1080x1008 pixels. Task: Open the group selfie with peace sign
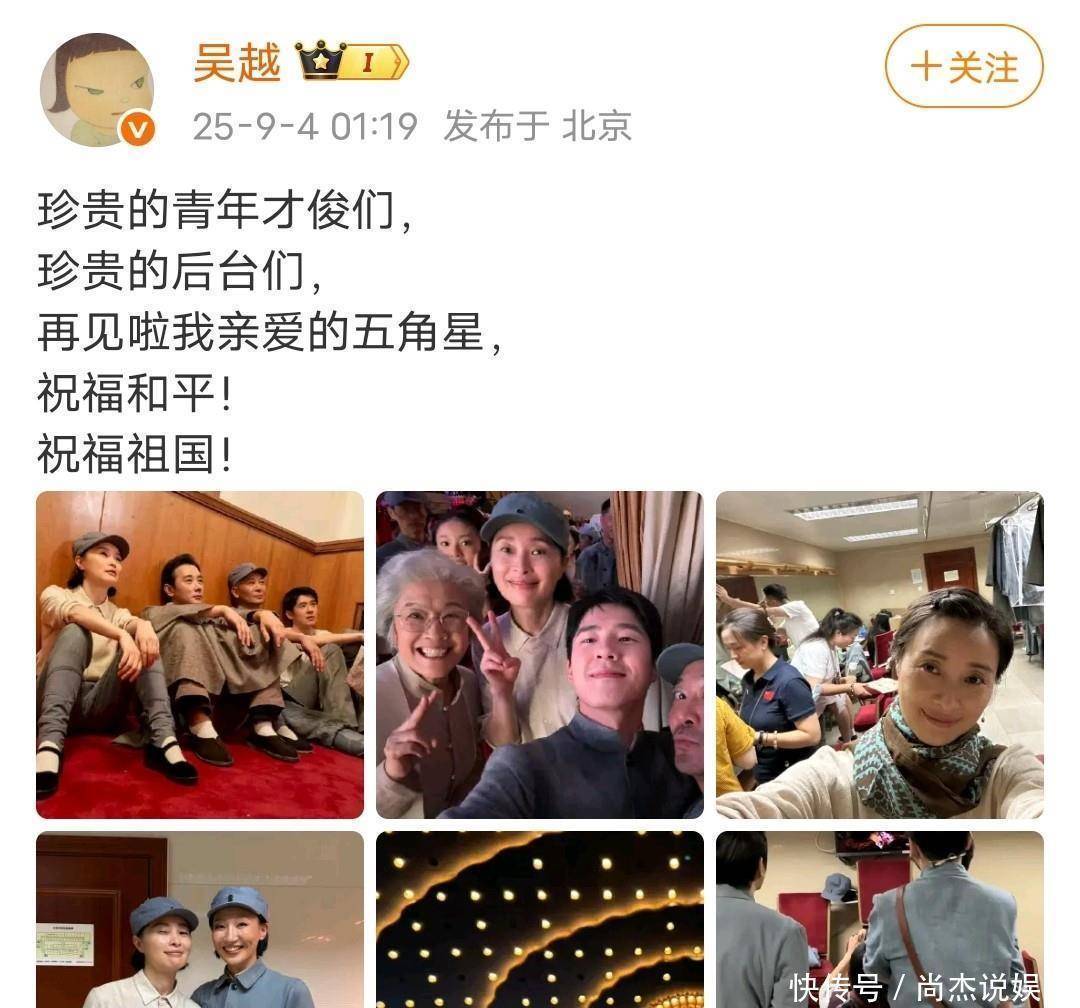click(539, 655)
